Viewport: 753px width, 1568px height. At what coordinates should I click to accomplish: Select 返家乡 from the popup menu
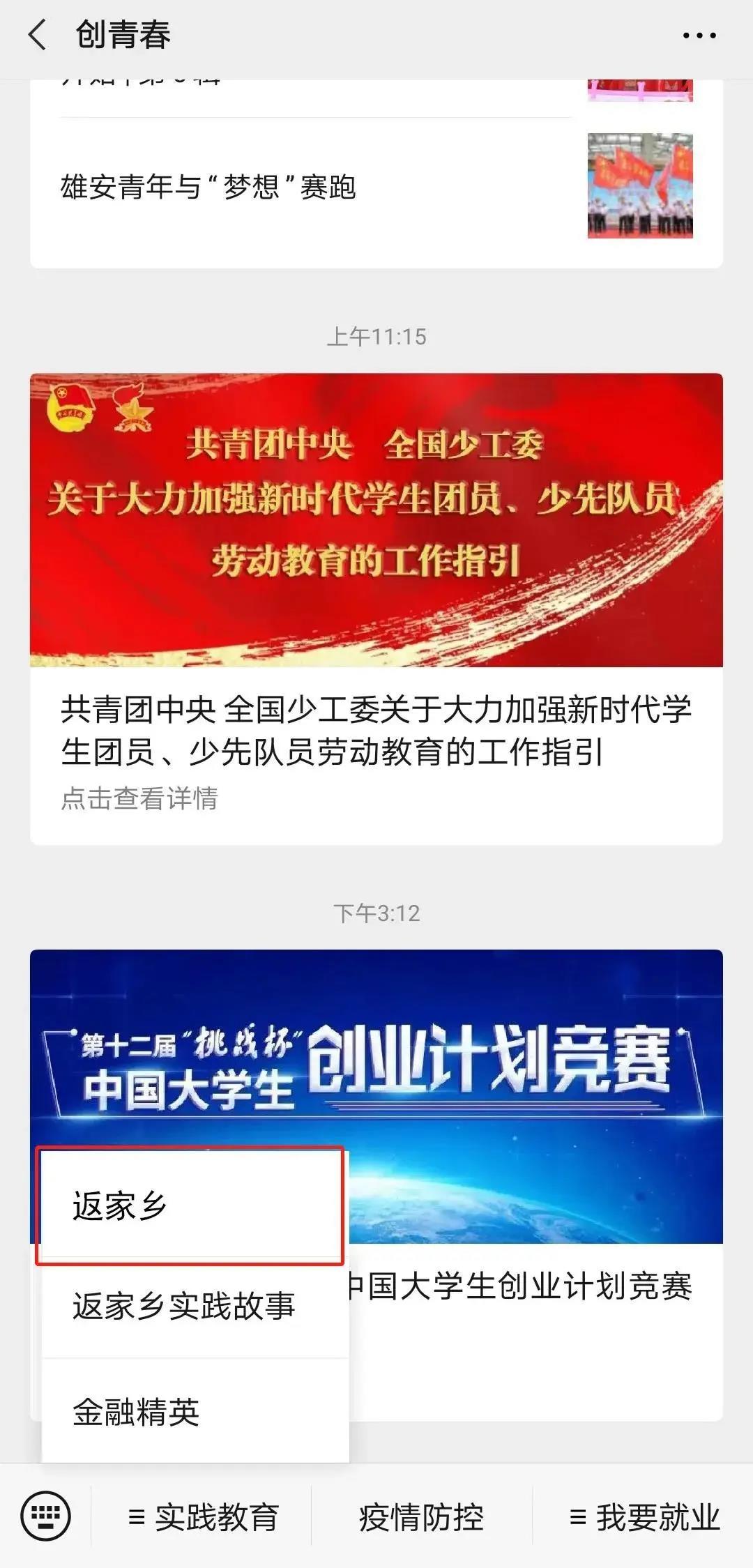[190, 1206]
